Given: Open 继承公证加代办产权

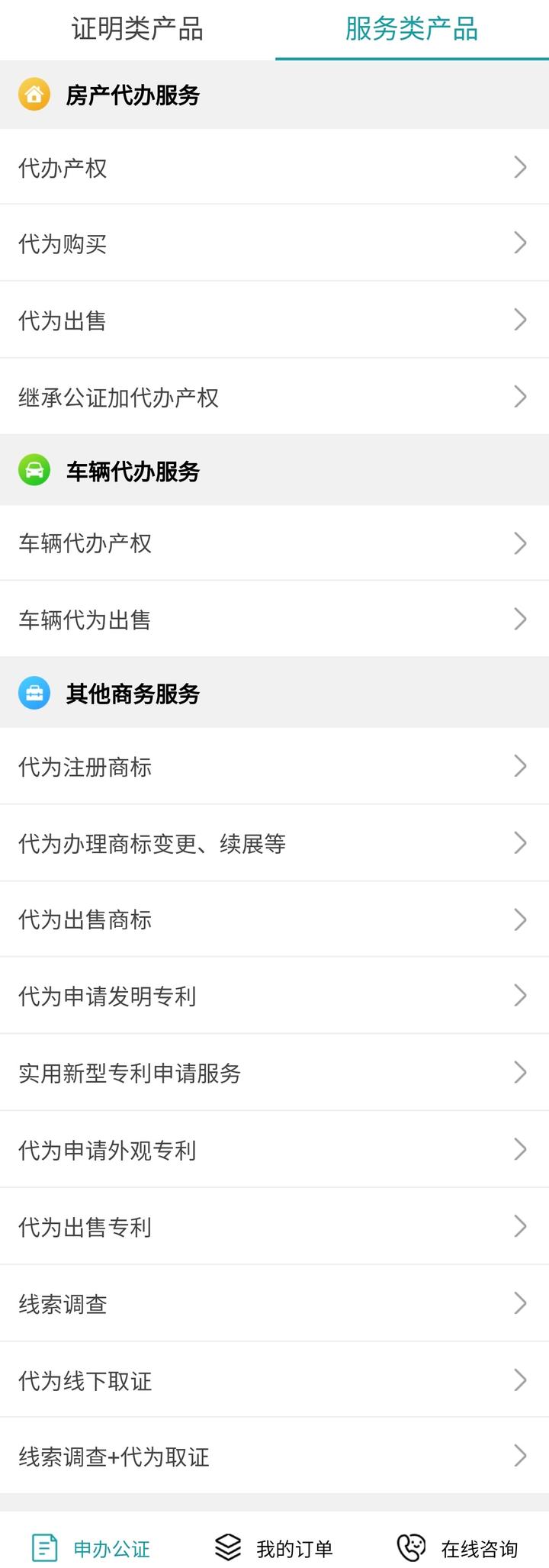Looking at the screenshot, I should point(274,397).
